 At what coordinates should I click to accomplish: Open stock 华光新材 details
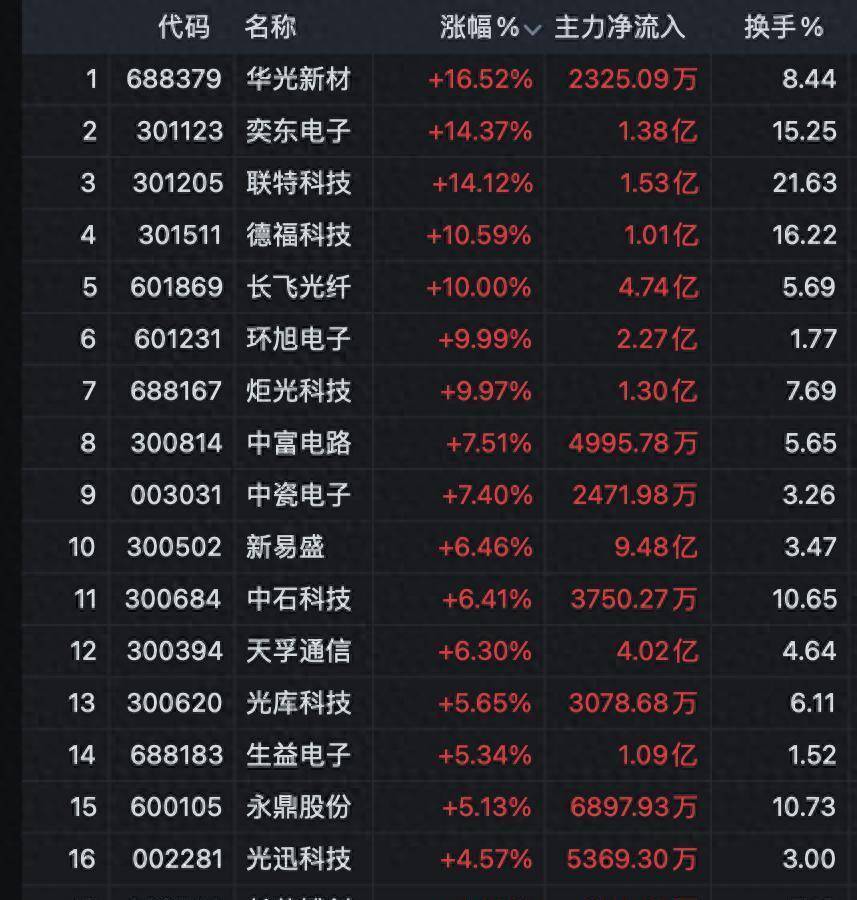(298, 79)
